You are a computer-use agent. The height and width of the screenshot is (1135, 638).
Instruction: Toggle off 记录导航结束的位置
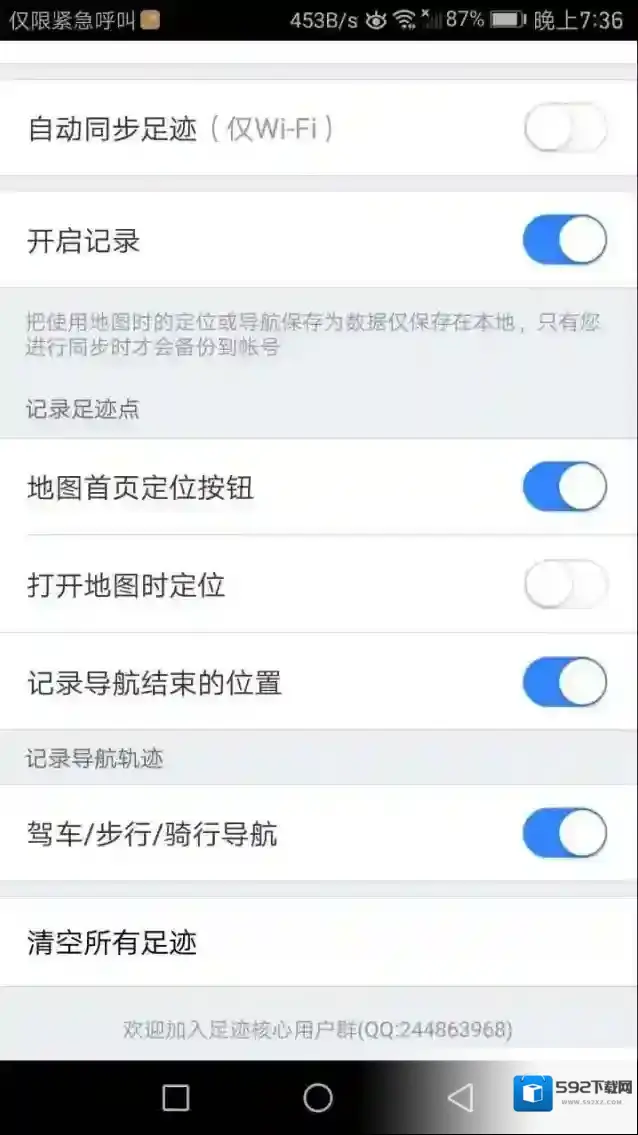point(565,683)
